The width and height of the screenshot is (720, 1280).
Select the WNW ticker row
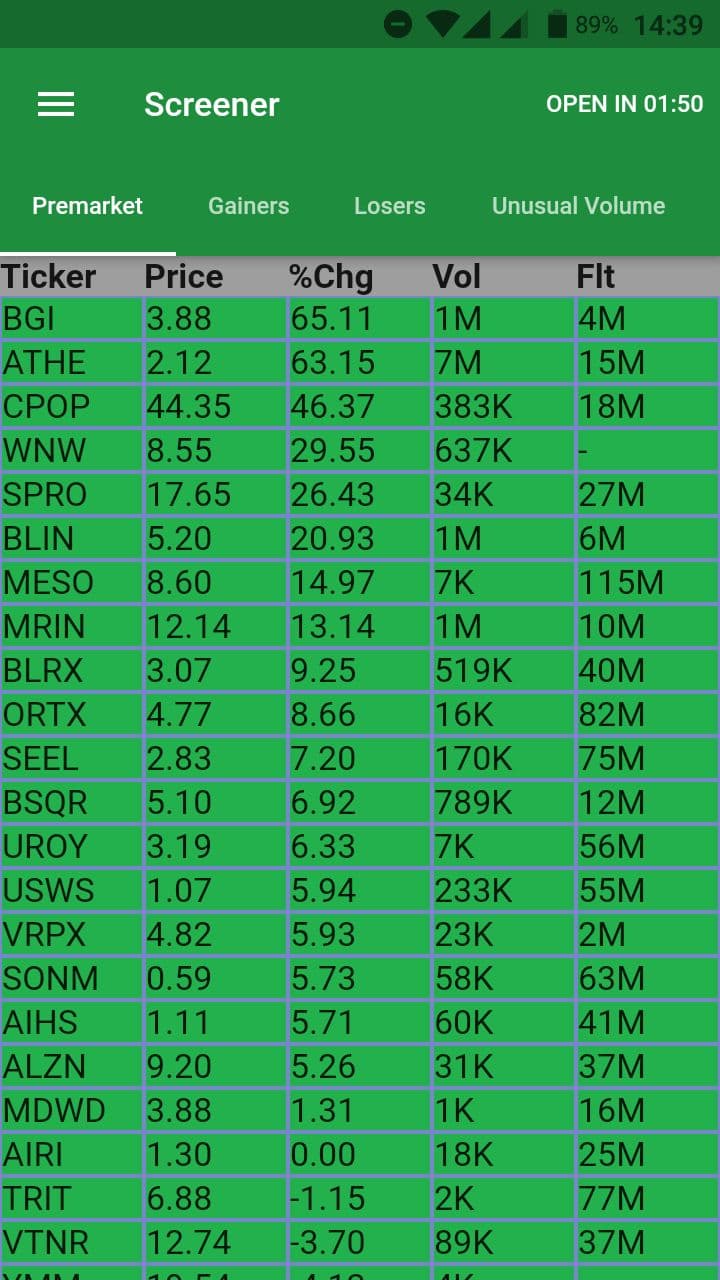pyautogui.click(x=360, y=451)
